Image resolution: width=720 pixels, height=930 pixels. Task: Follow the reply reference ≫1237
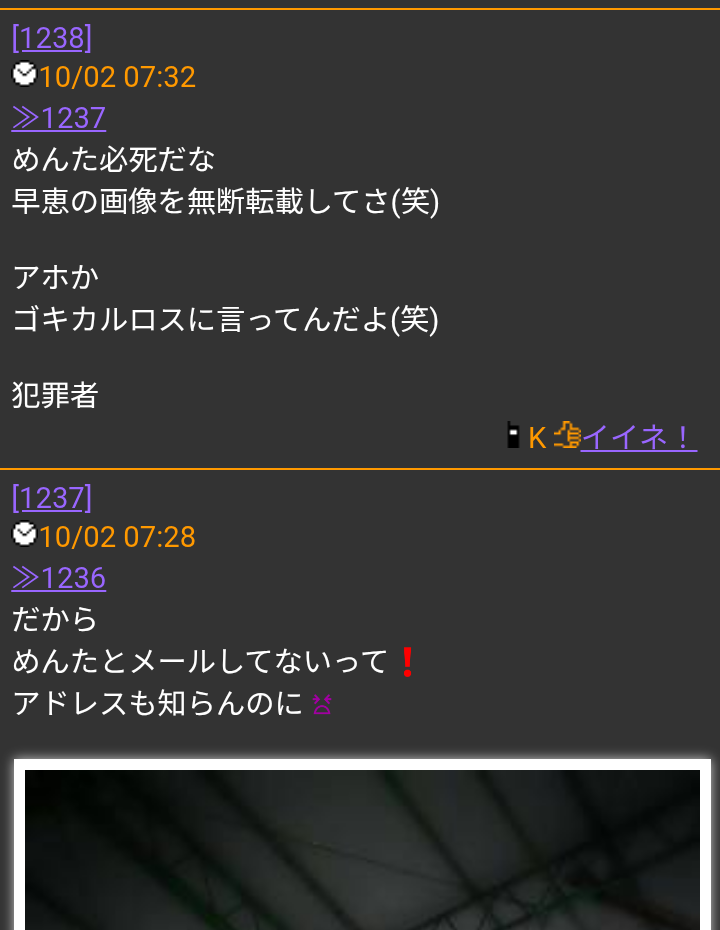coord(59,118)
